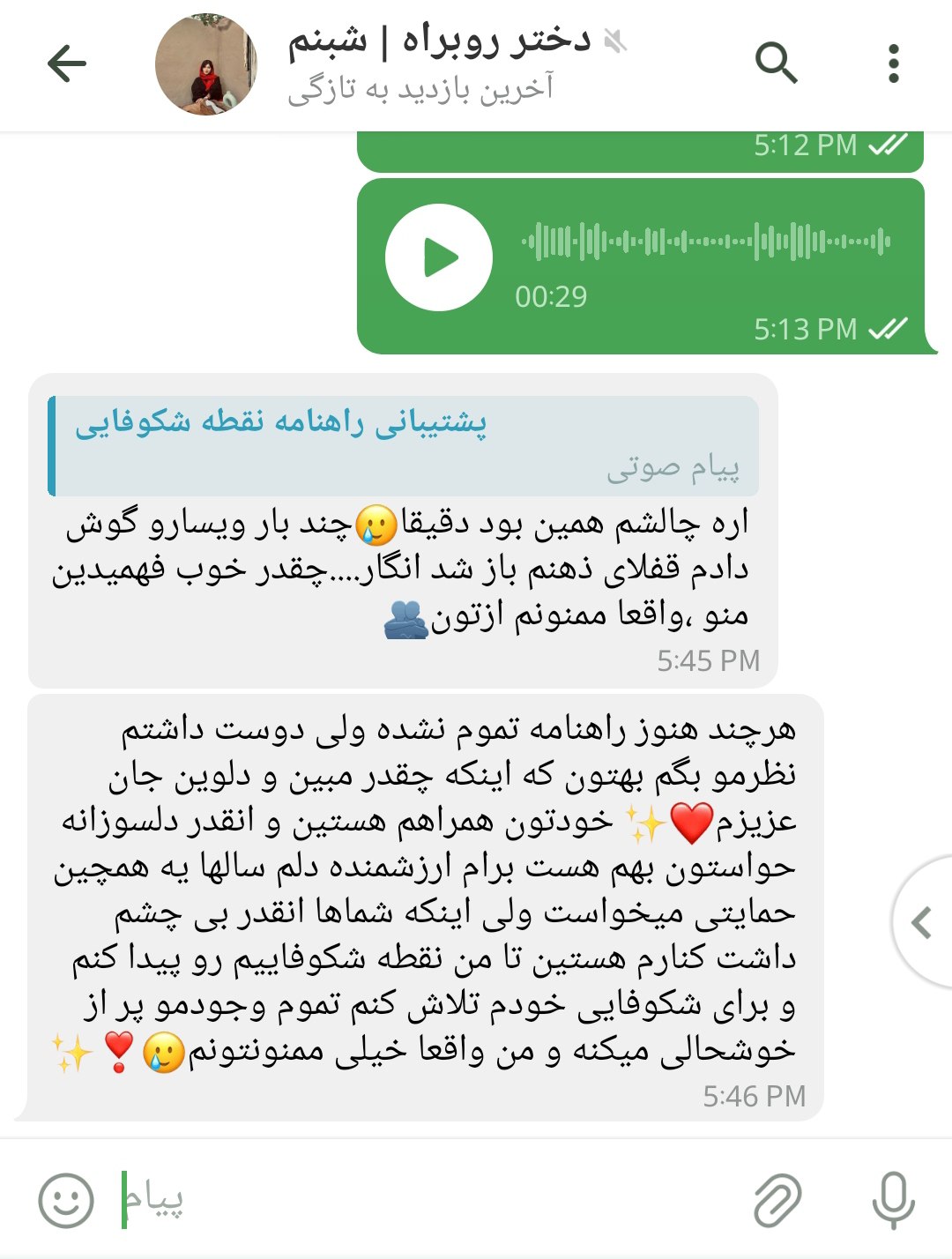This screenshot has width=952, height=1259.
Task: Open chat info for دختر روبراه | شبنم
Action: pyautogui.click(x=441, y=63)
